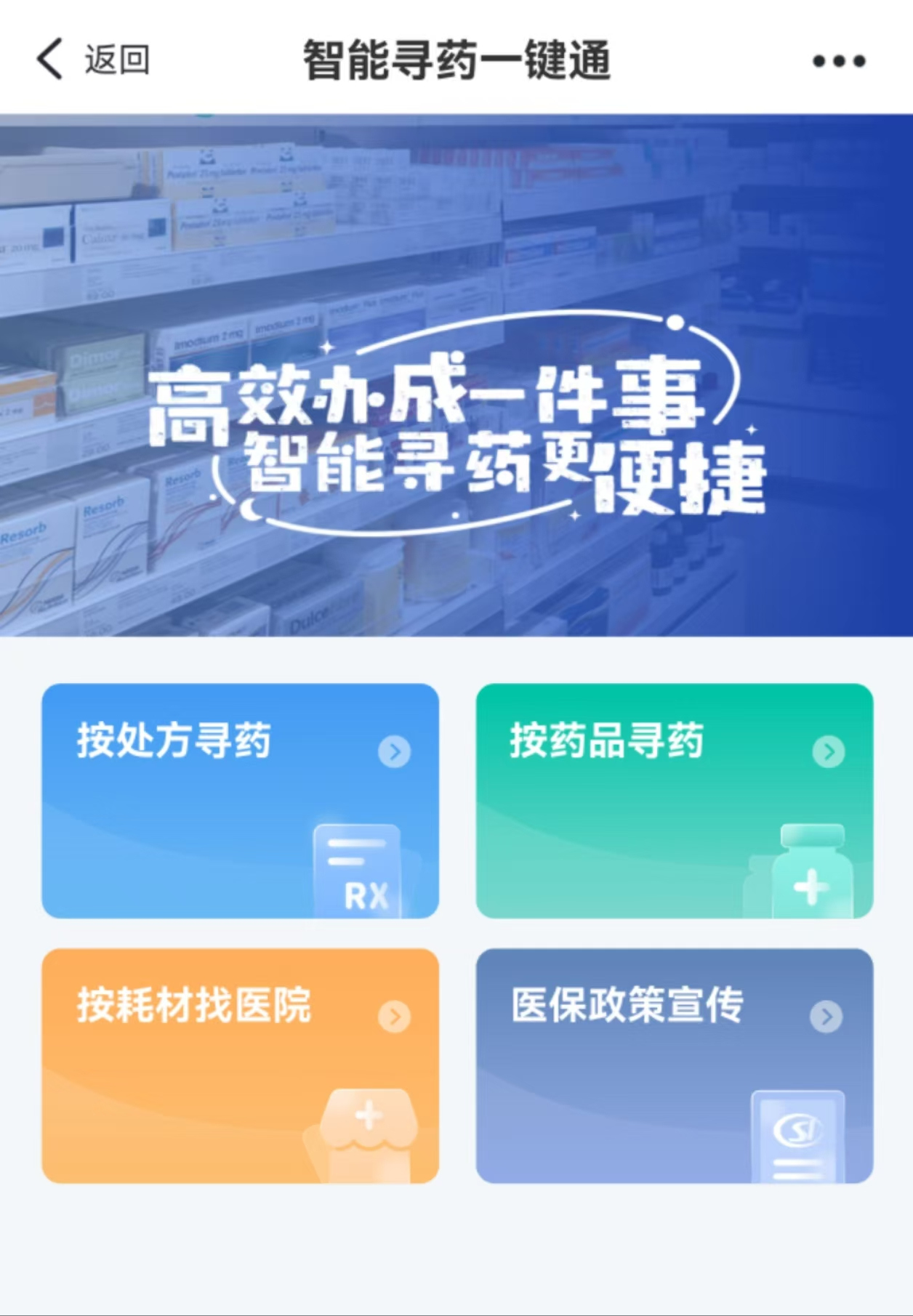Open the 按处方寻药 card
Viewport: 913px width, 1316px height.
click(x=240, y=800)
